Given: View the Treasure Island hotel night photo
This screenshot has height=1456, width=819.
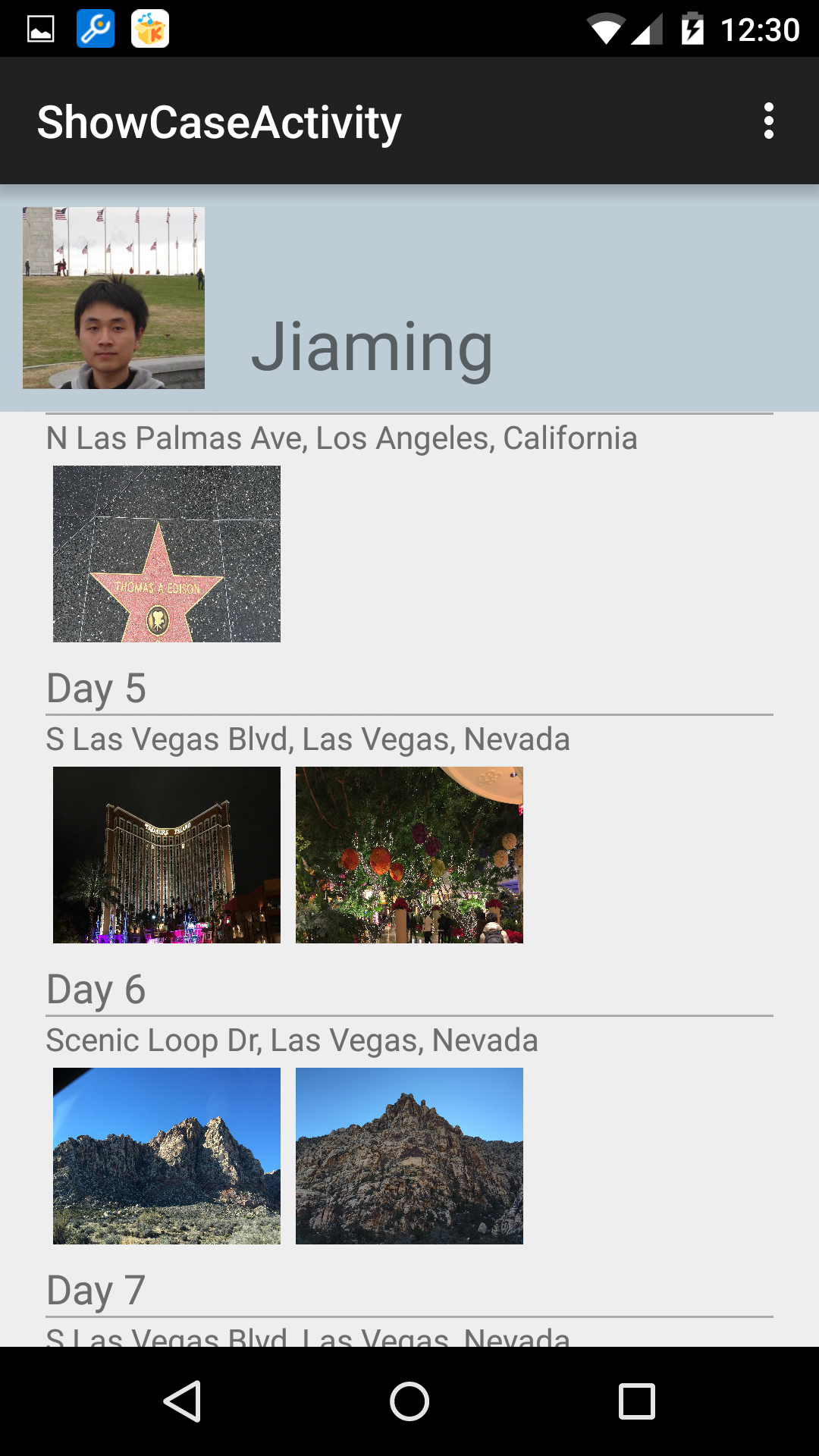Looking at the screenshot, I should (x=167, y=855).
